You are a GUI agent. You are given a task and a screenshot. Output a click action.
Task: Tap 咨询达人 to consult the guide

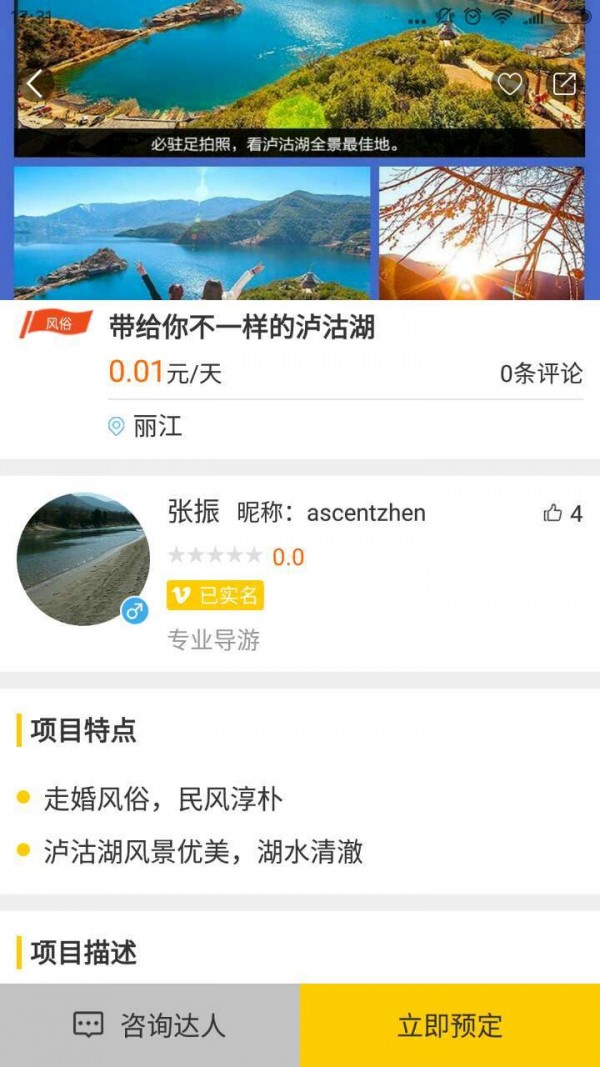(x=150, y=1025)
